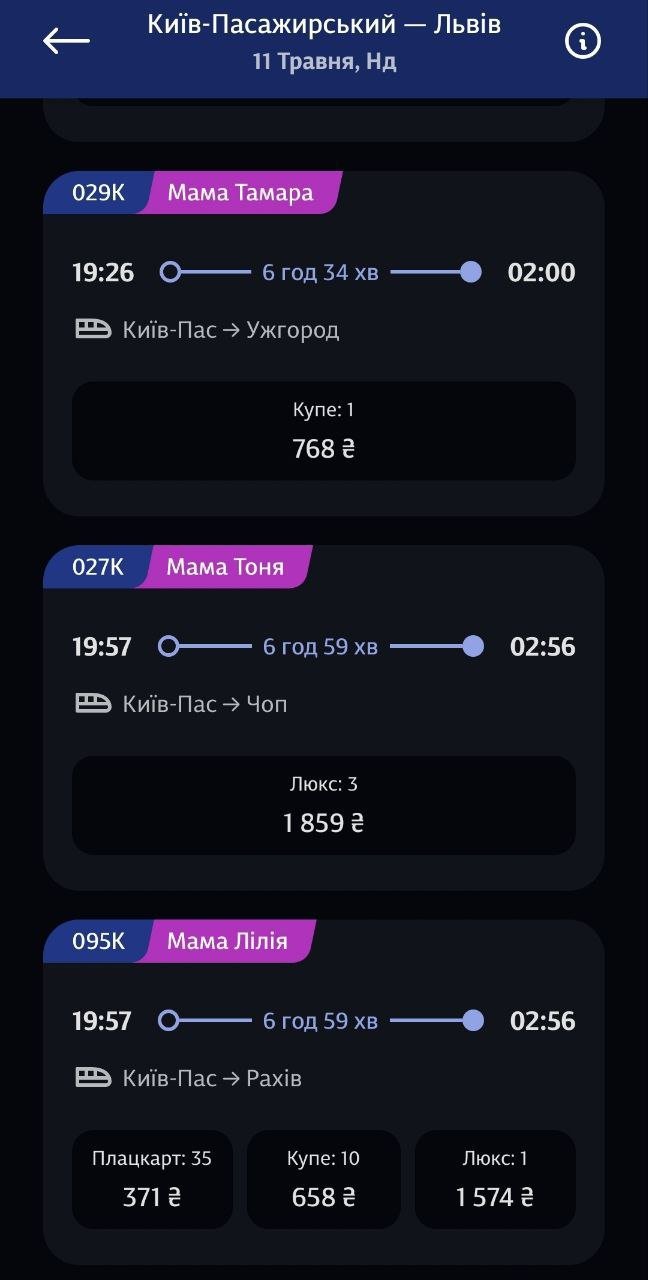This screenshot has width=648, height=1280.
Task: Choose Люкс for 1 859 ₴ on train 027К
Action: tap(324, 805)
